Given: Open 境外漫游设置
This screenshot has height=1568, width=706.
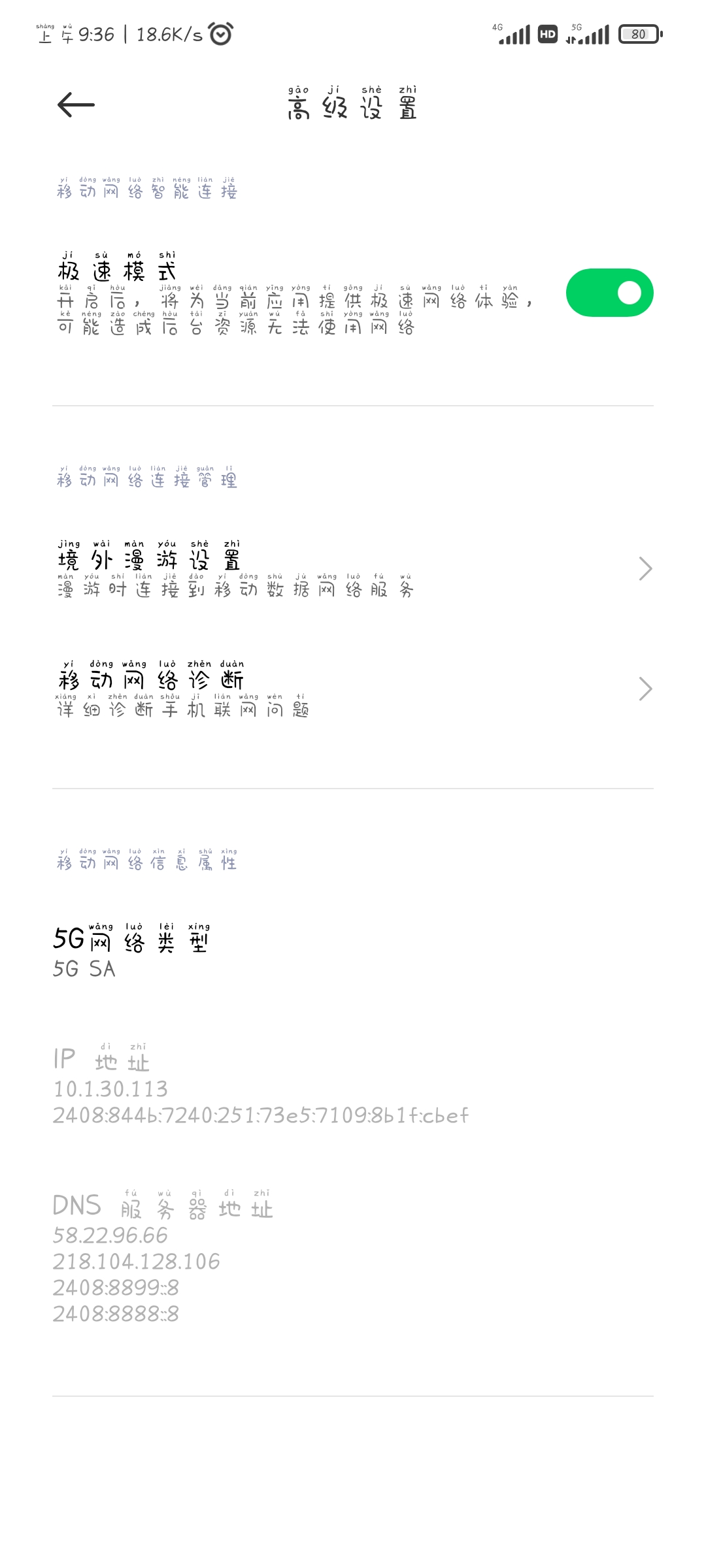Looking at the screenshot, I should 353,569.
